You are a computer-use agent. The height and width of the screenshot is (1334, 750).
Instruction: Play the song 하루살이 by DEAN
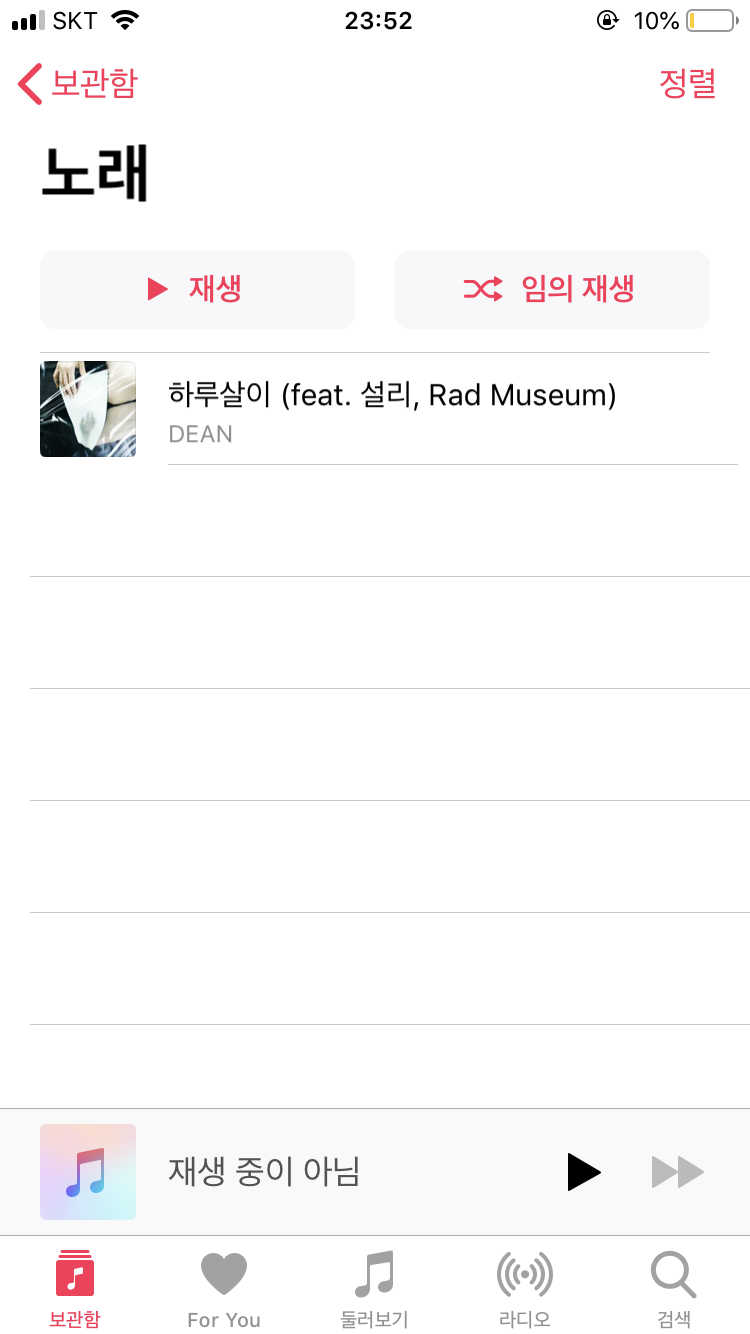click(x=390, y=409)
